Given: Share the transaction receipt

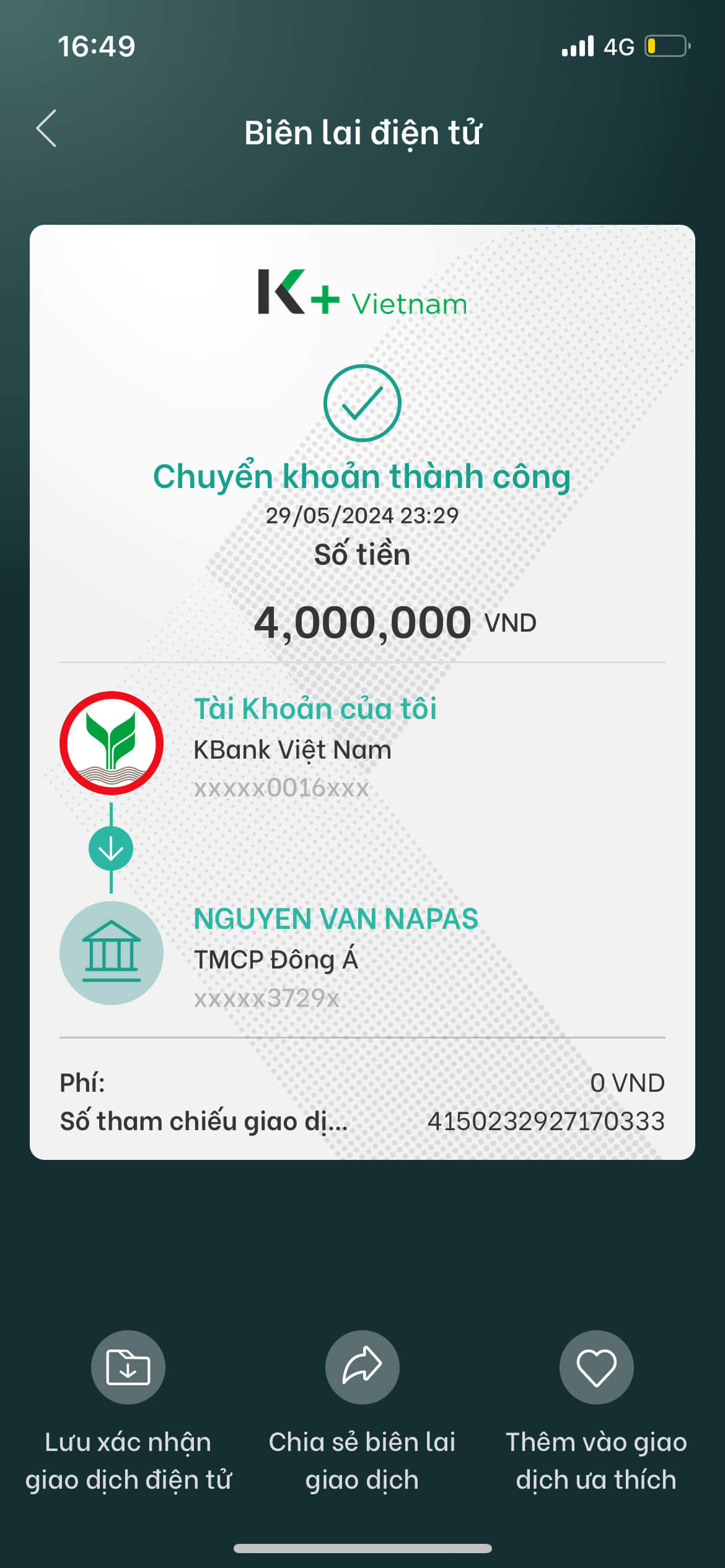Looking at the screenshot, I should [362, 1367].
